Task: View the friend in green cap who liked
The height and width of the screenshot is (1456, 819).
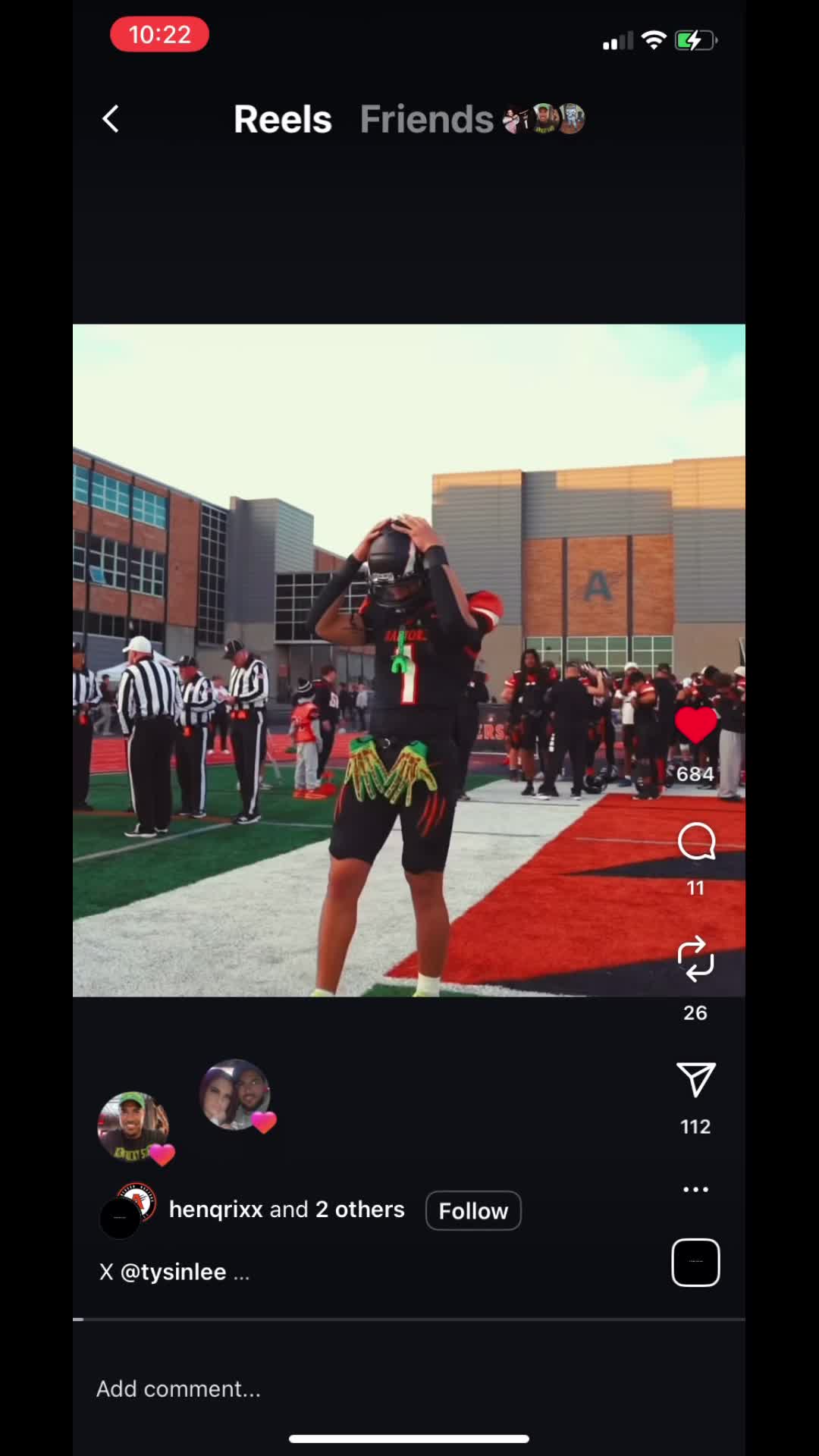Action: tap(133, 1127)
